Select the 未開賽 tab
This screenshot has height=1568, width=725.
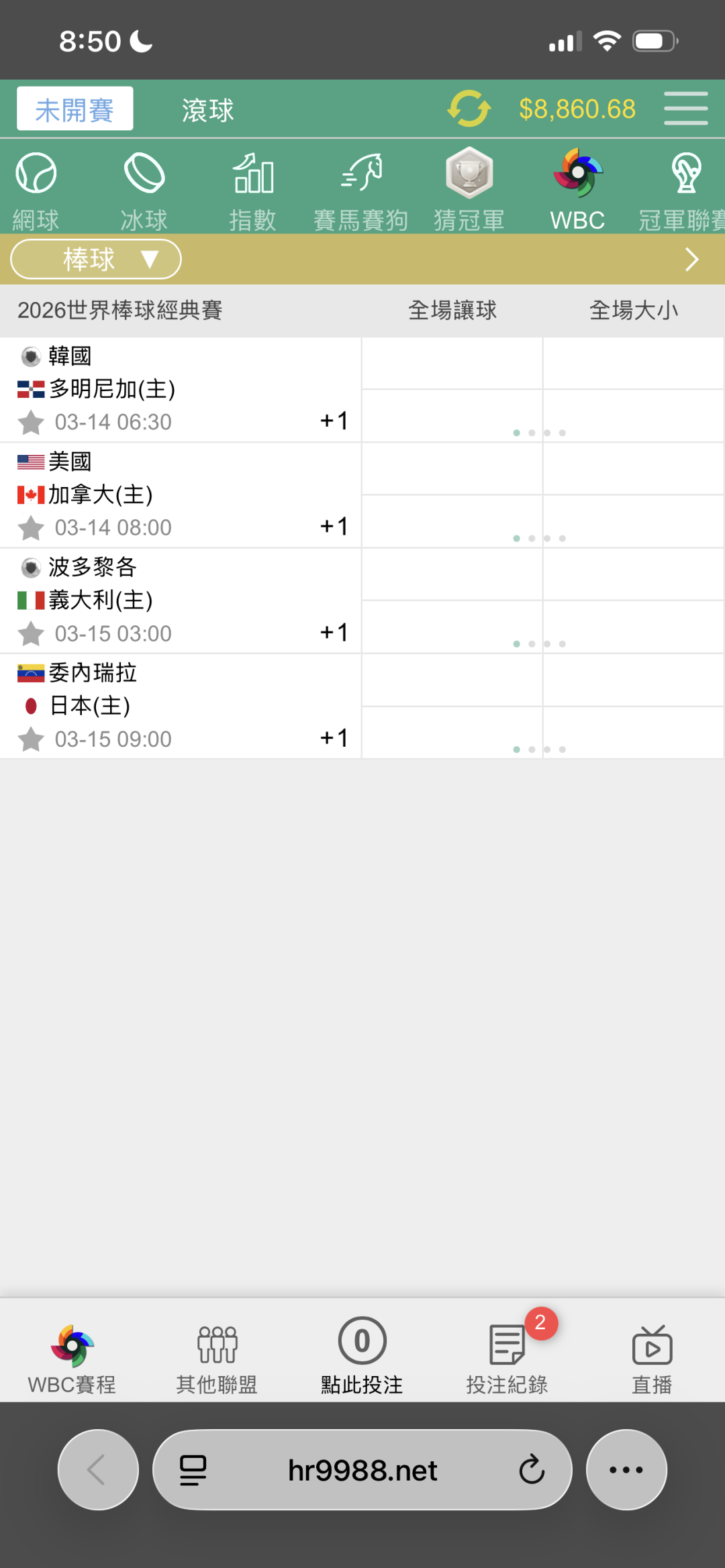coord(75,109)
